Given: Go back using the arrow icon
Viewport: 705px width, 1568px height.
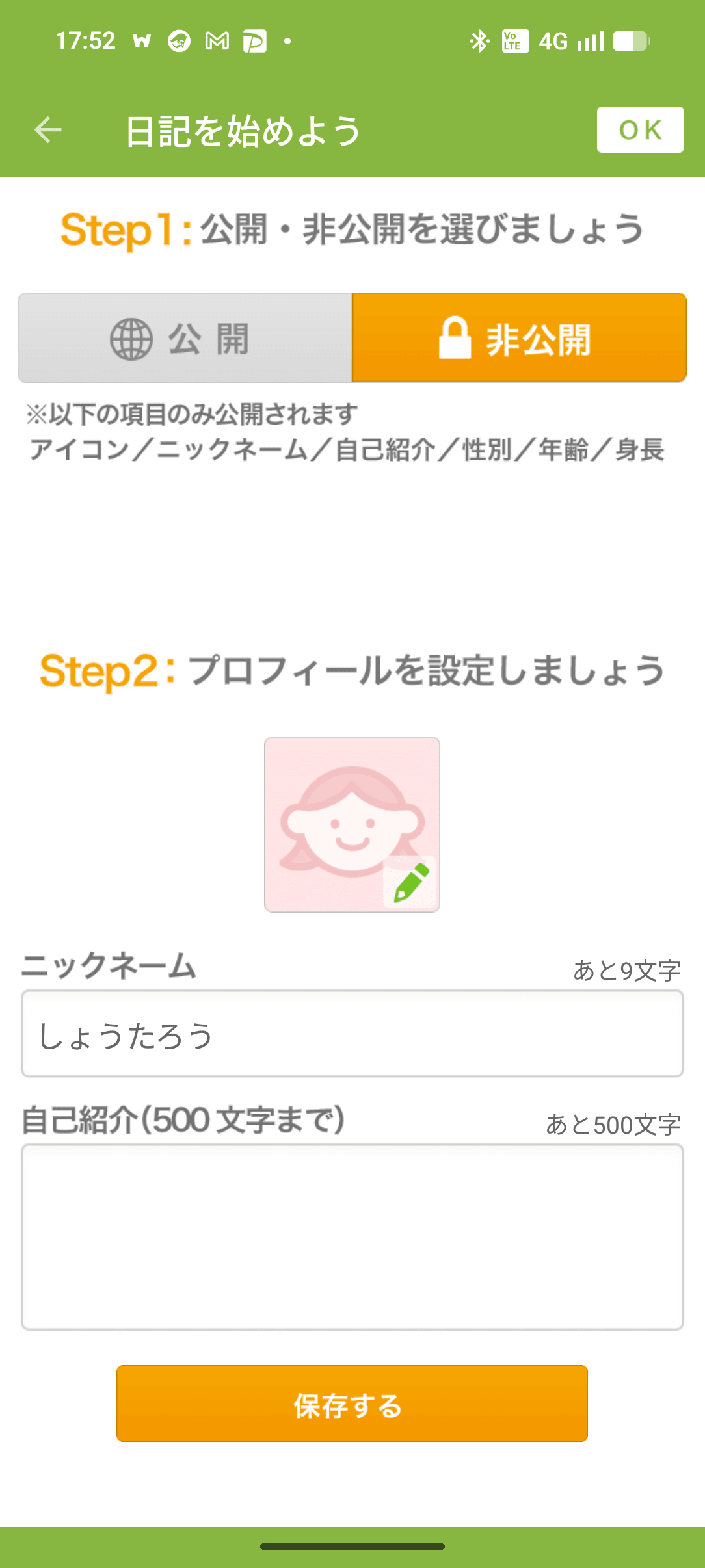Looking at the screenshot, I should point(48,130).
